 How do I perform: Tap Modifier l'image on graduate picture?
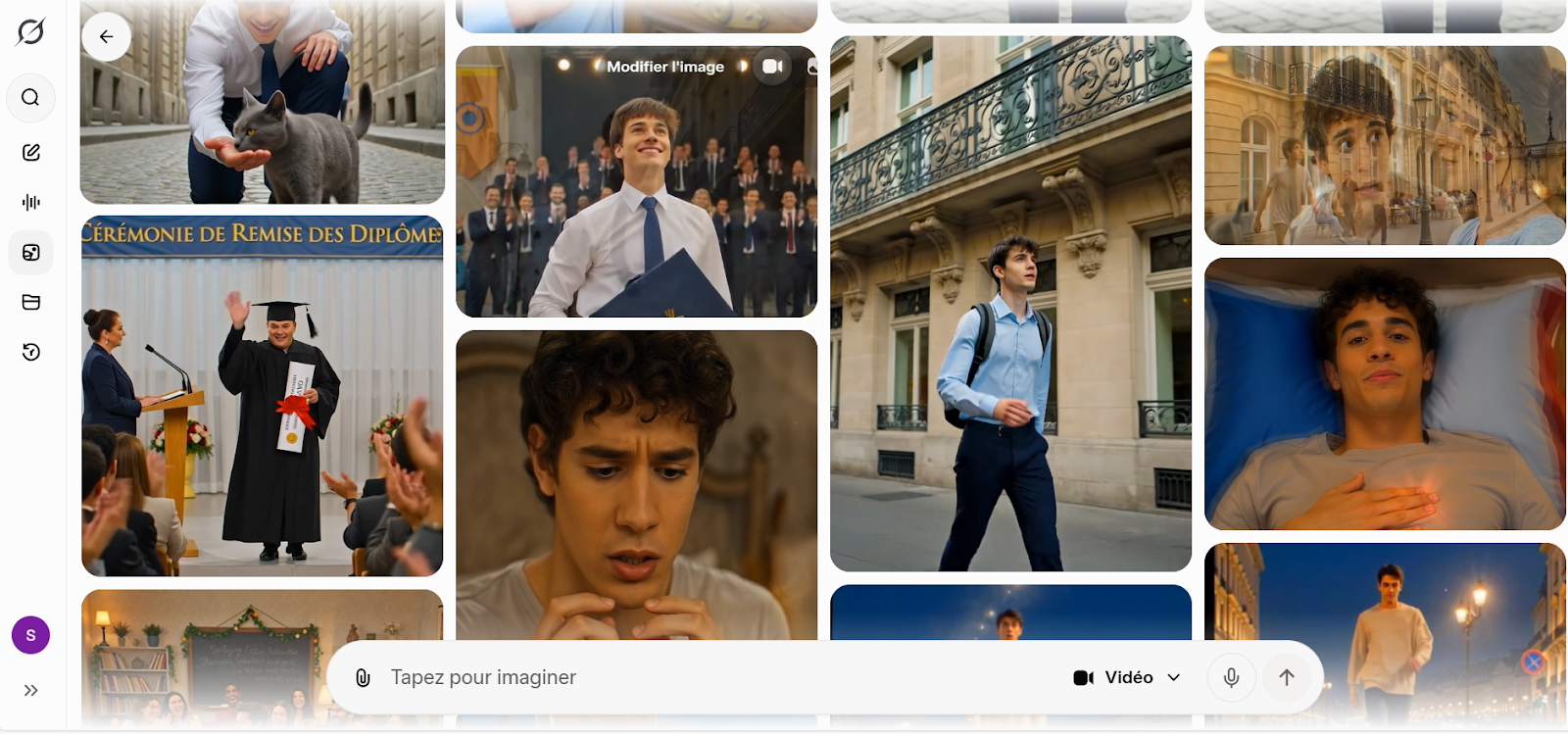(664, 67)
